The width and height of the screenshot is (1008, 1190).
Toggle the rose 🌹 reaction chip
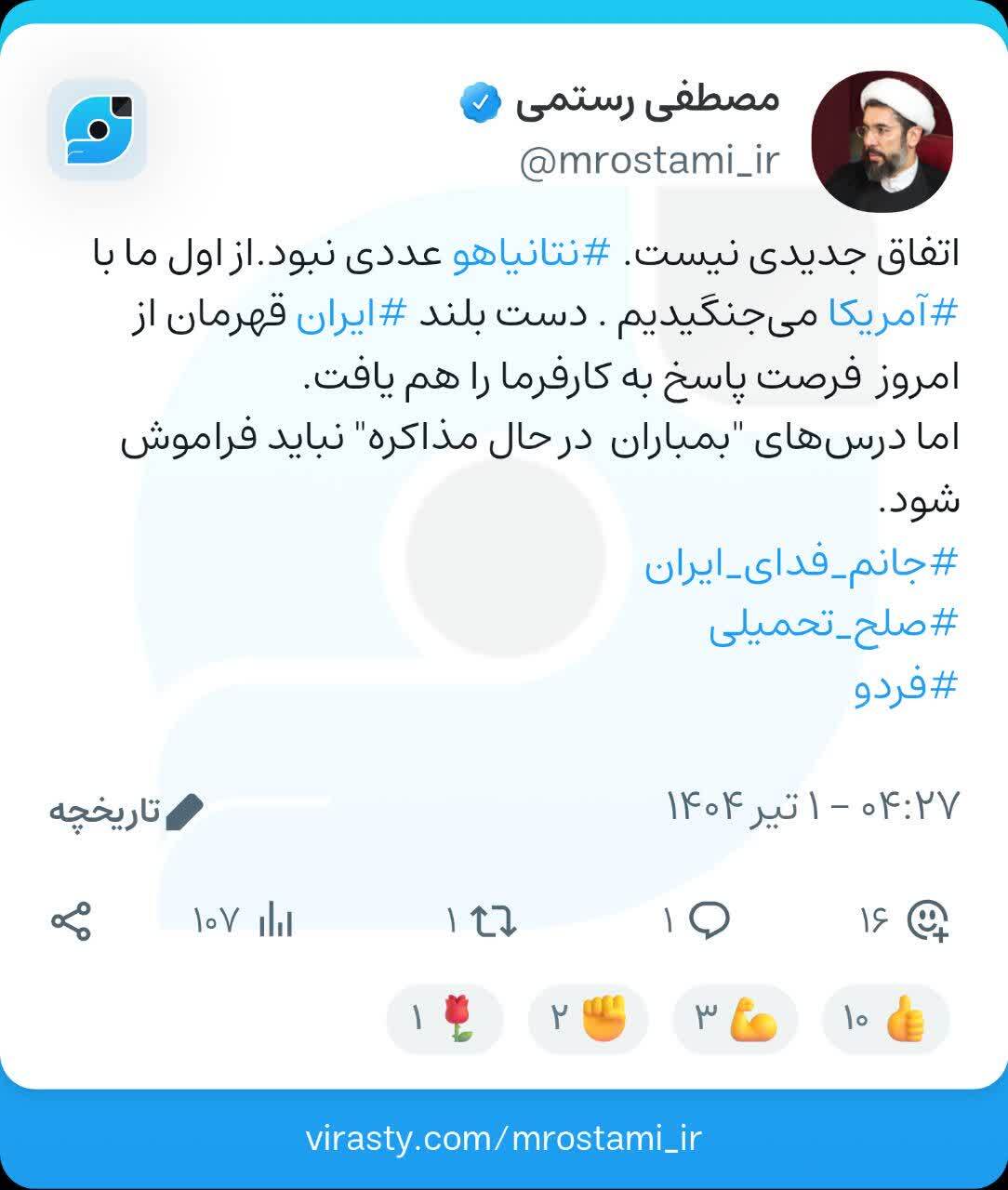(446, 1019)
